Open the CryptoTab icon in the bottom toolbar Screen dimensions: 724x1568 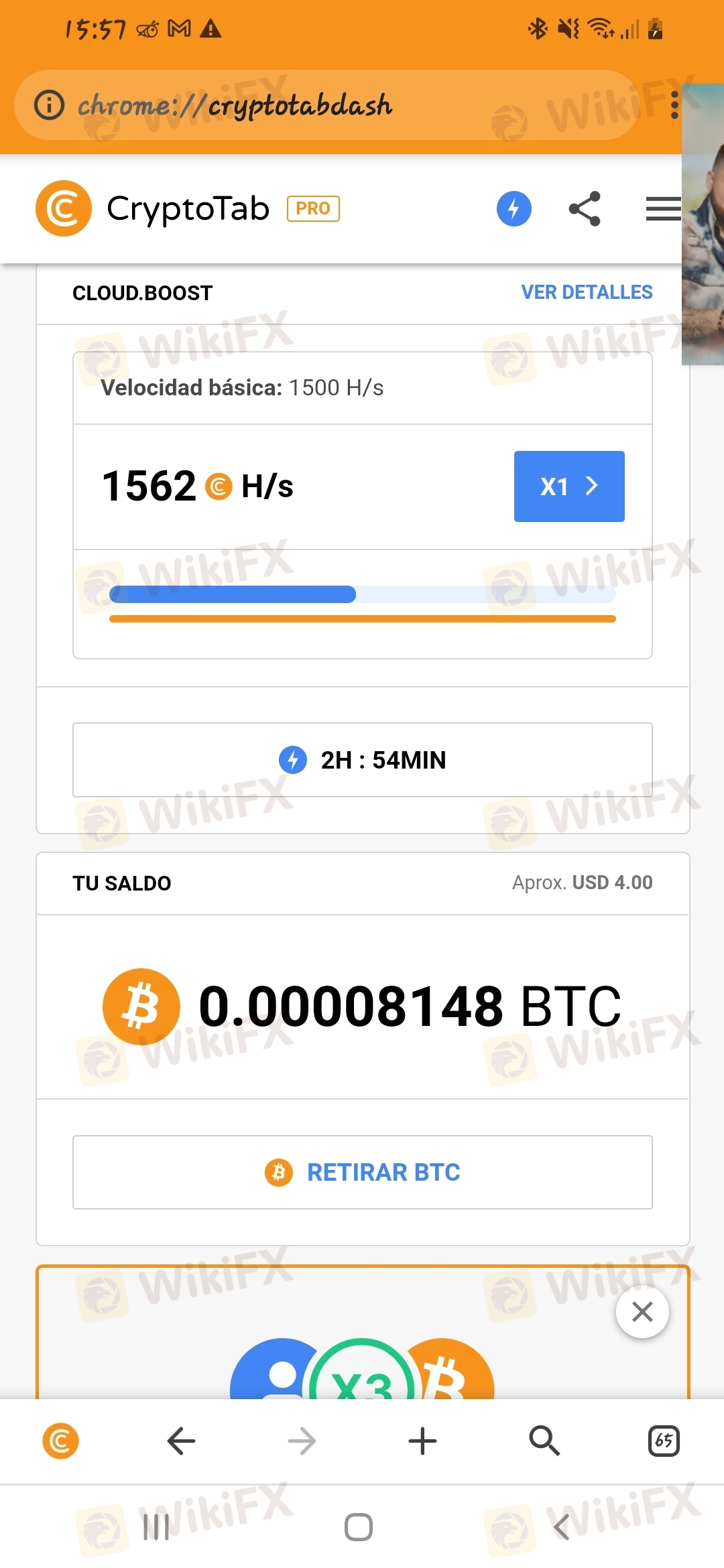coord(60,1441)
